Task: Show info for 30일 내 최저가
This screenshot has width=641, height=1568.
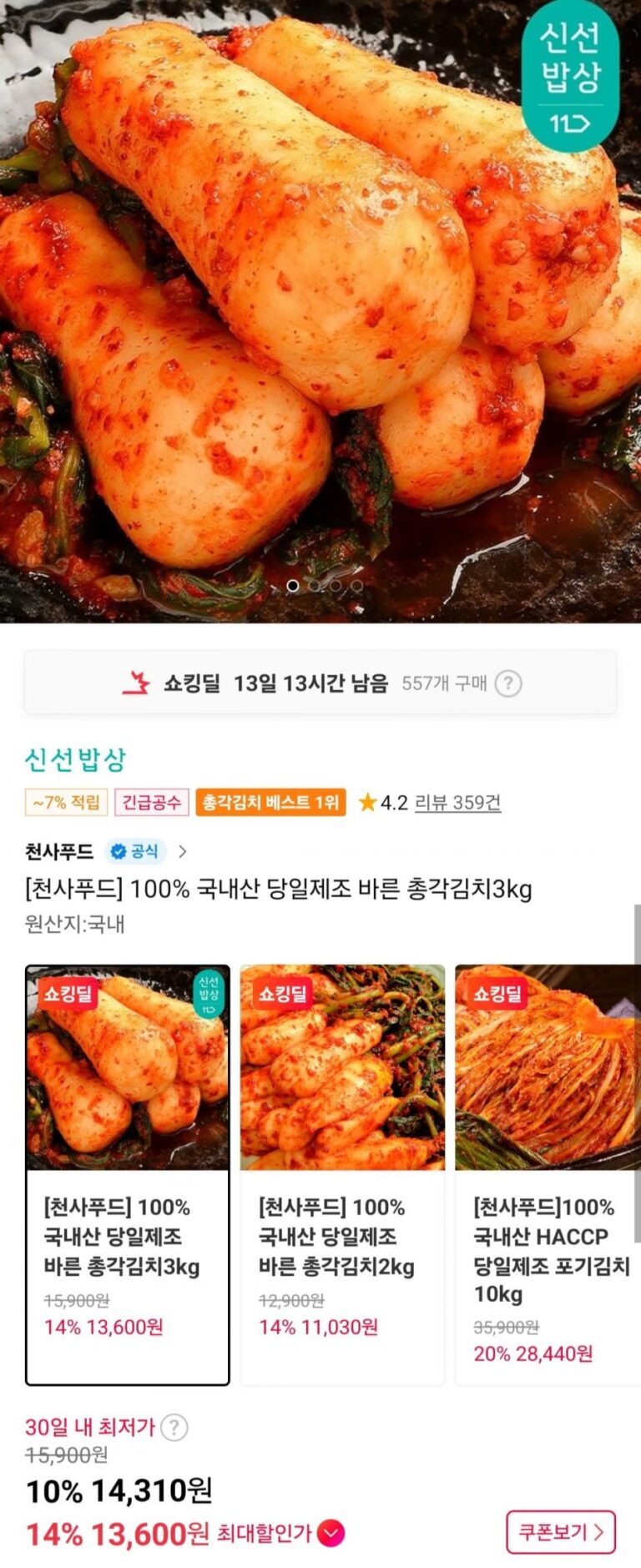Action: [174, 1427]
